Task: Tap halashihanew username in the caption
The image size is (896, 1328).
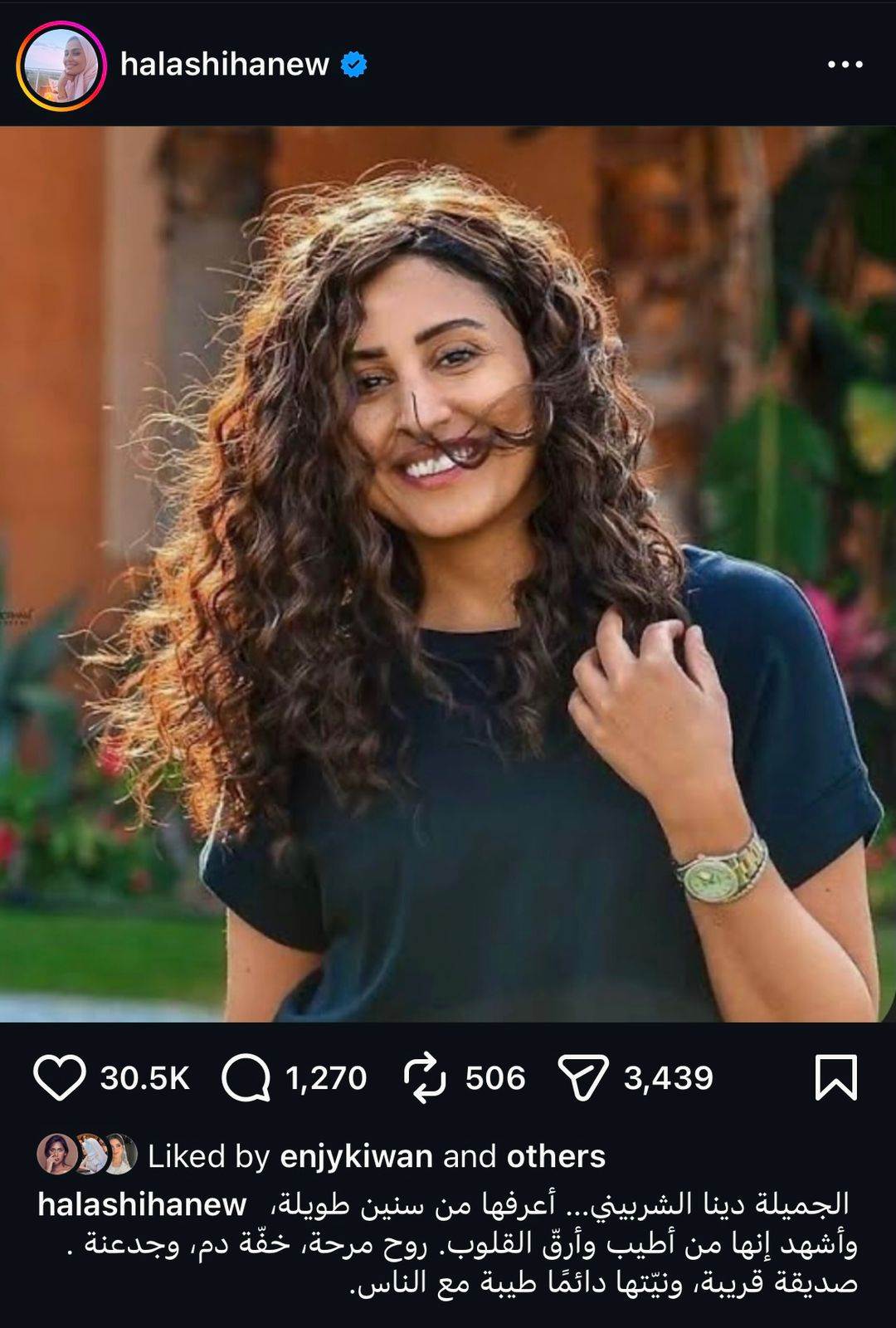Action: tap(142, 1204)
